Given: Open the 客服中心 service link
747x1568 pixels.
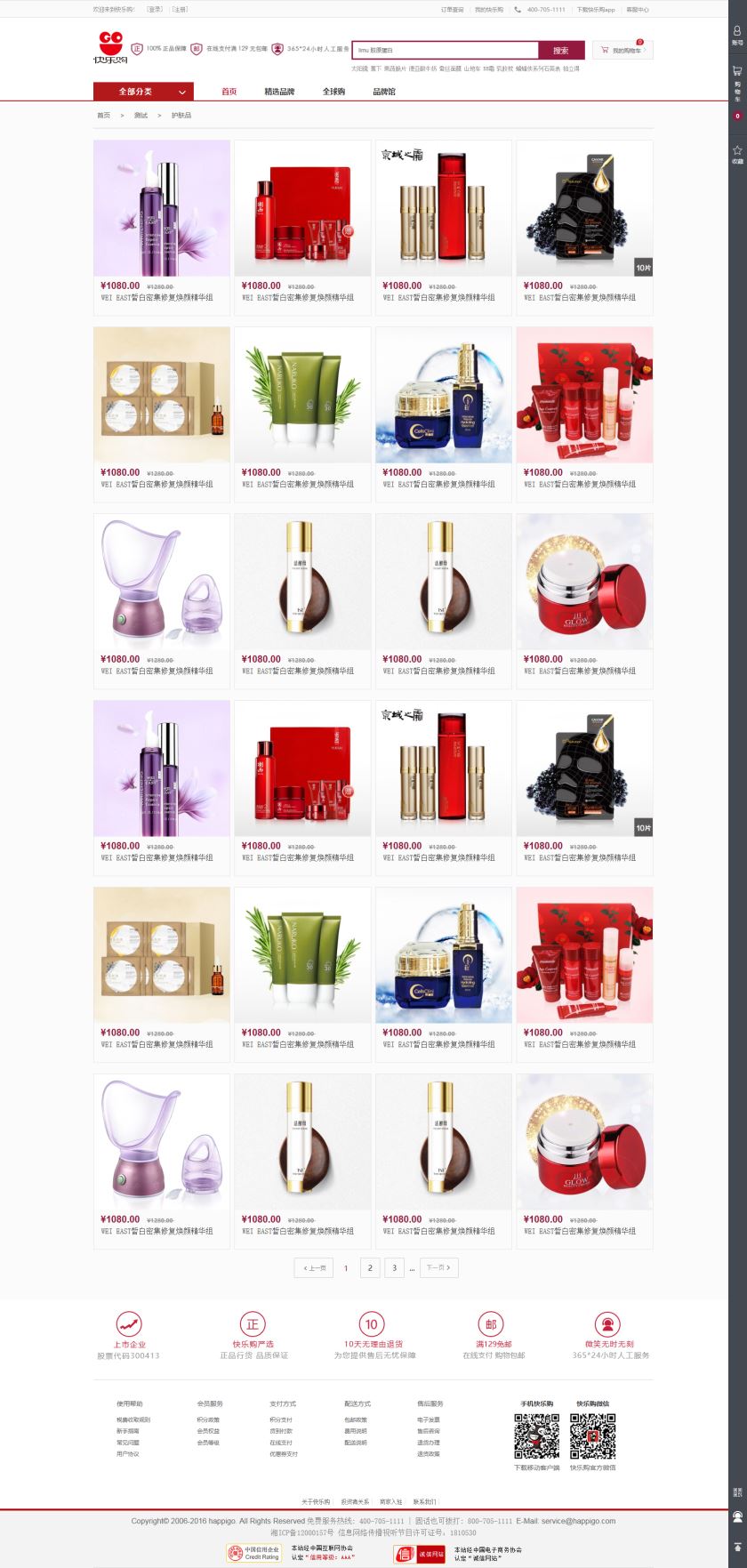Looking at the screenshot, I should 637,9.
